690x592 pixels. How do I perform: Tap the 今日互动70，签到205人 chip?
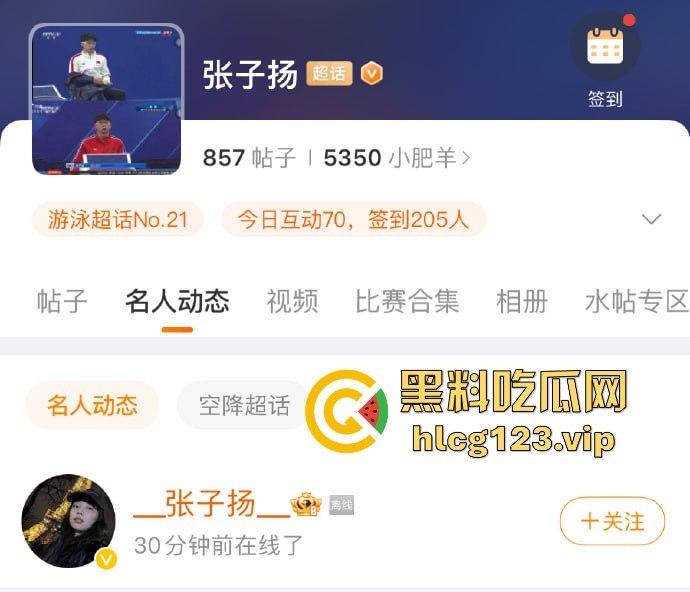pyautogui.click(x=353, y=220)
